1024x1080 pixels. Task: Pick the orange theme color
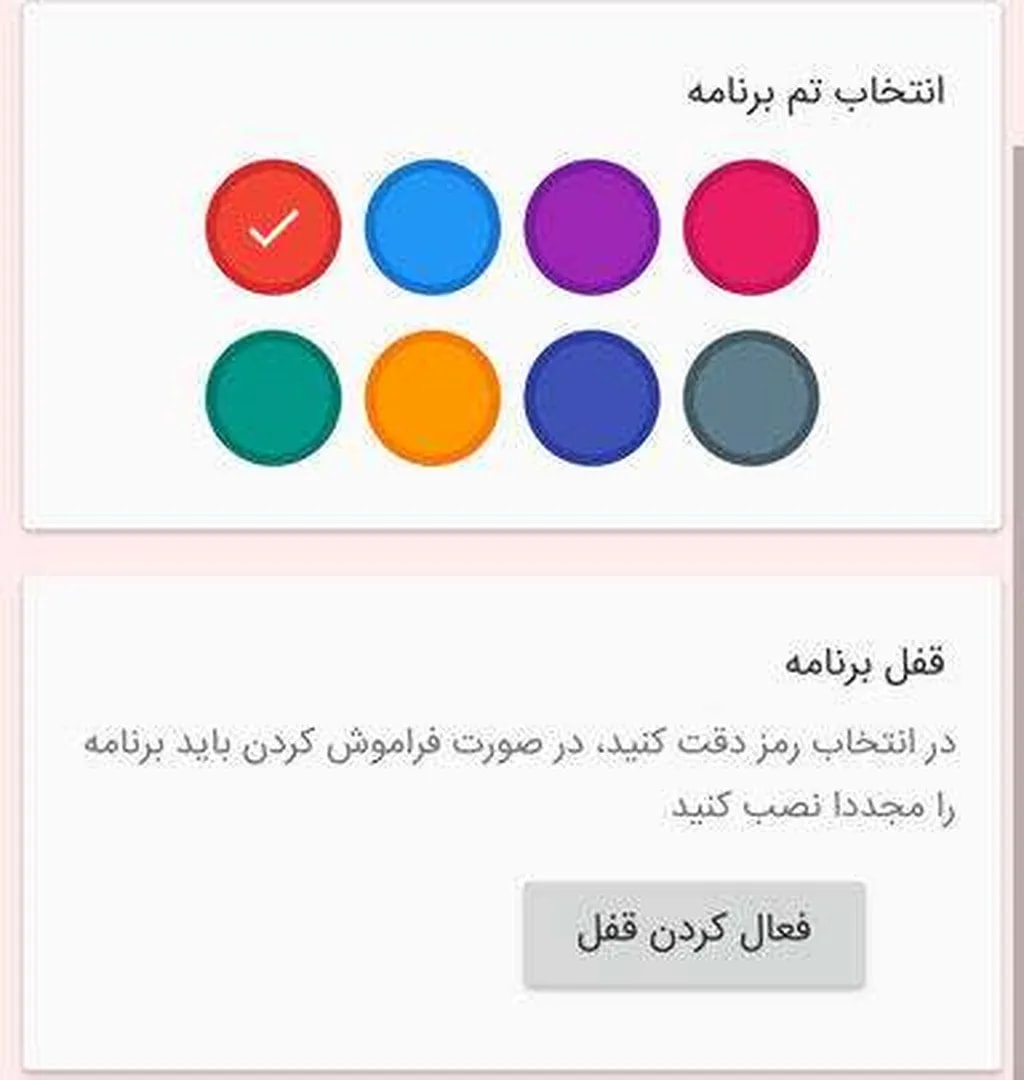pos(432,398)
